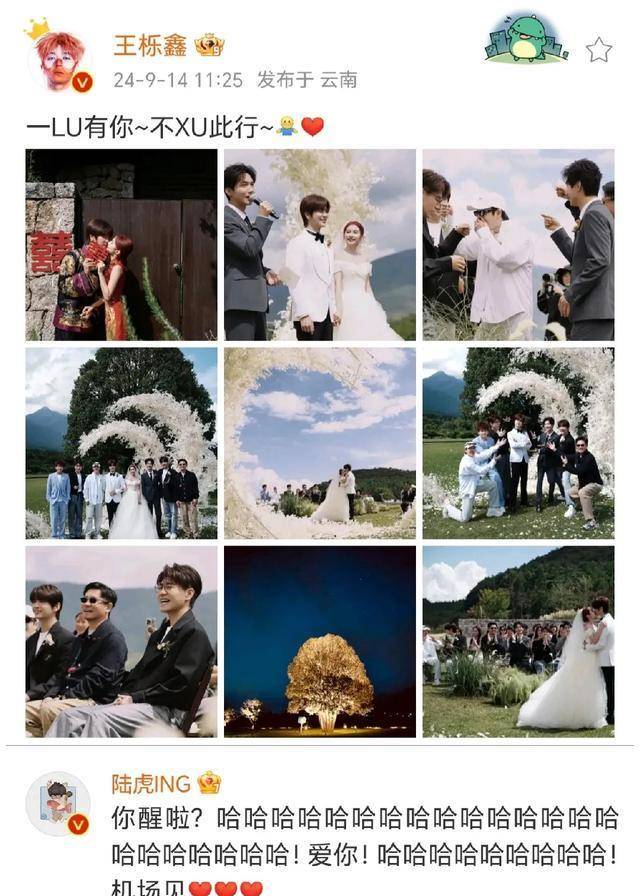View the group photo under the white arch
The width and height of the screenshot is (640, 896).
coord(121,443)
